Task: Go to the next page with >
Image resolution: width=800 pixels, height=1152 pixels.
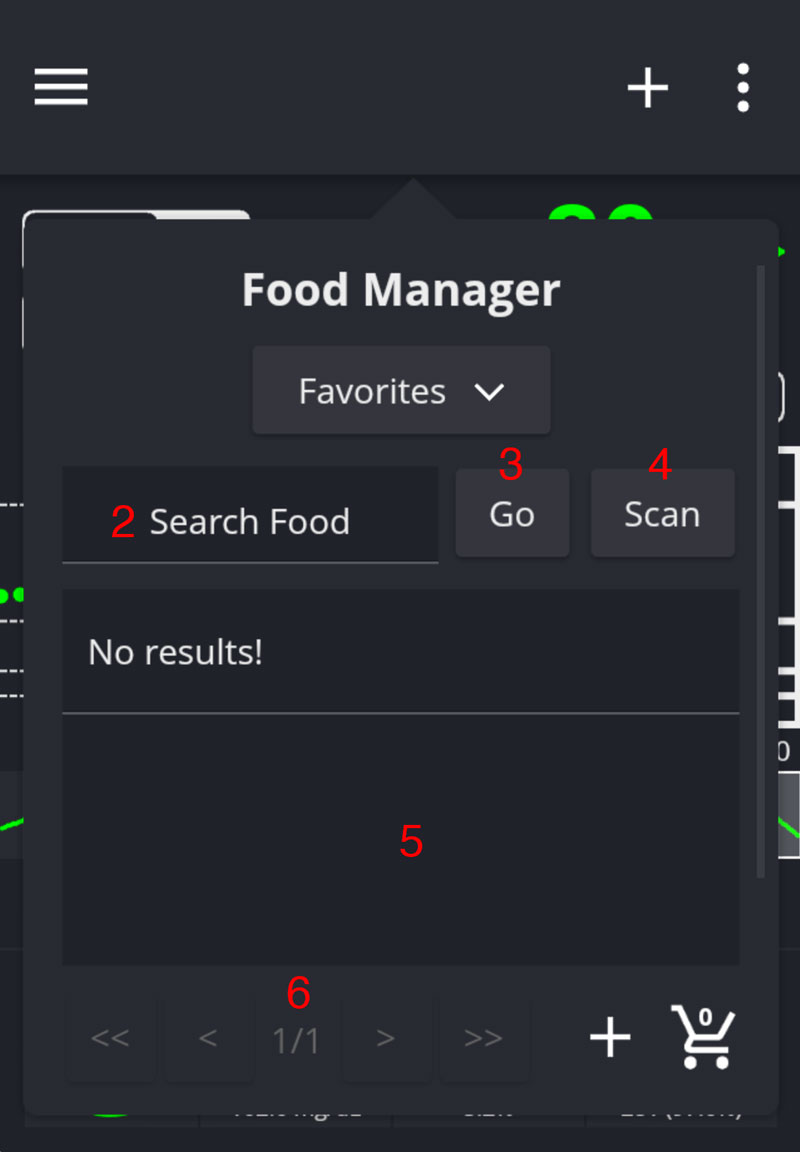Action: click(x=385, y=1039)
